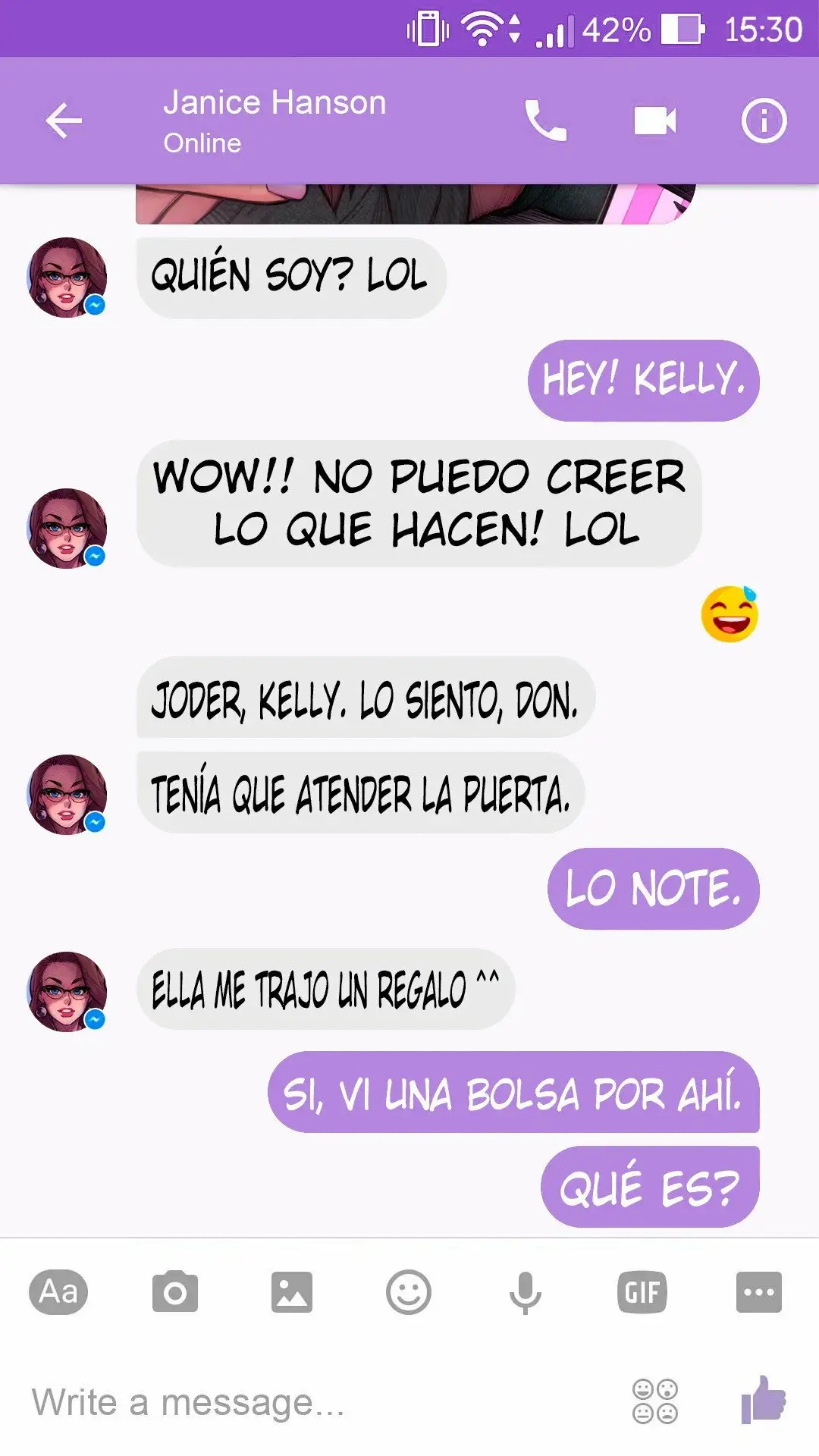Start a voice call with Janice Hanson

tap(545, 121)
